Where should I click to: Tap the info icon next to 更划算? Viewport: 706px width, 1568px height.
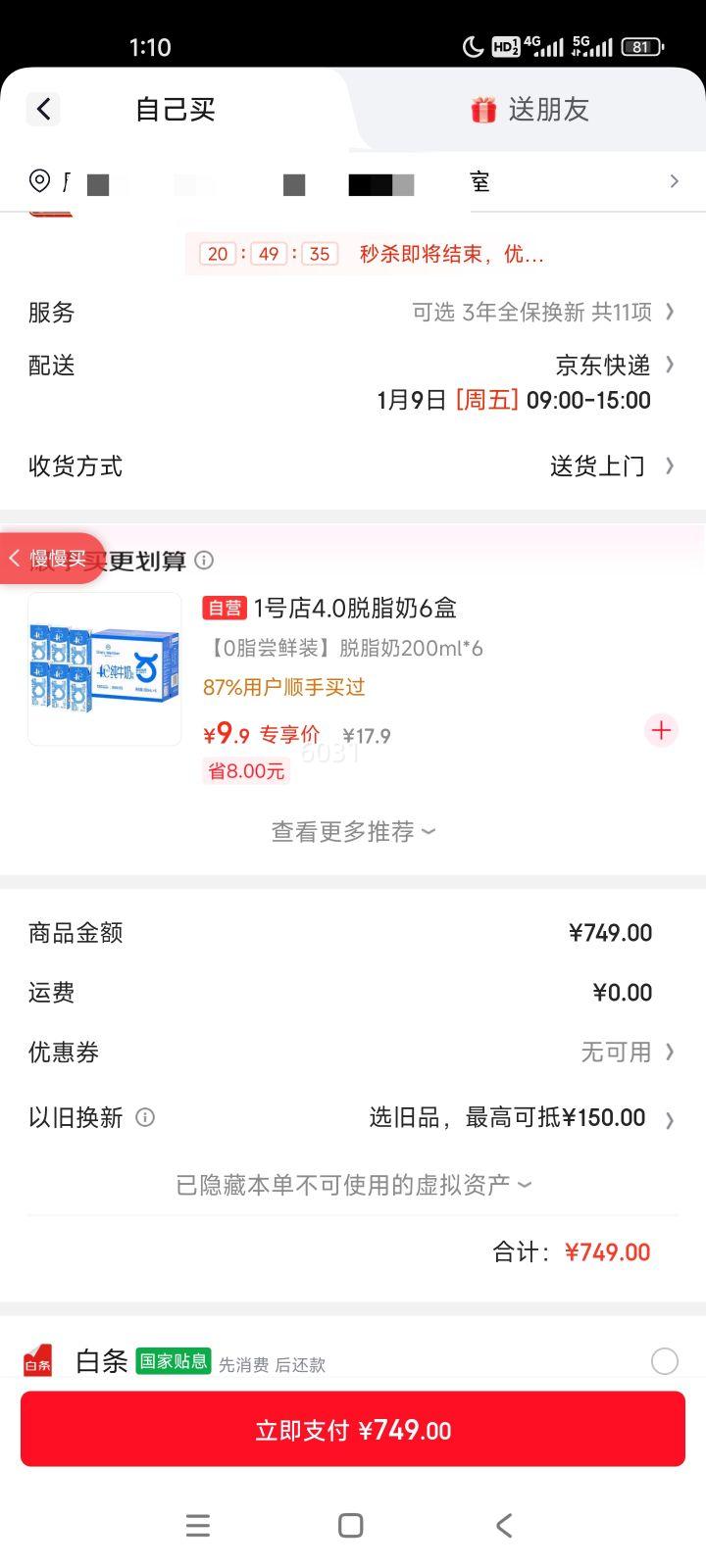tap(204, 560)
